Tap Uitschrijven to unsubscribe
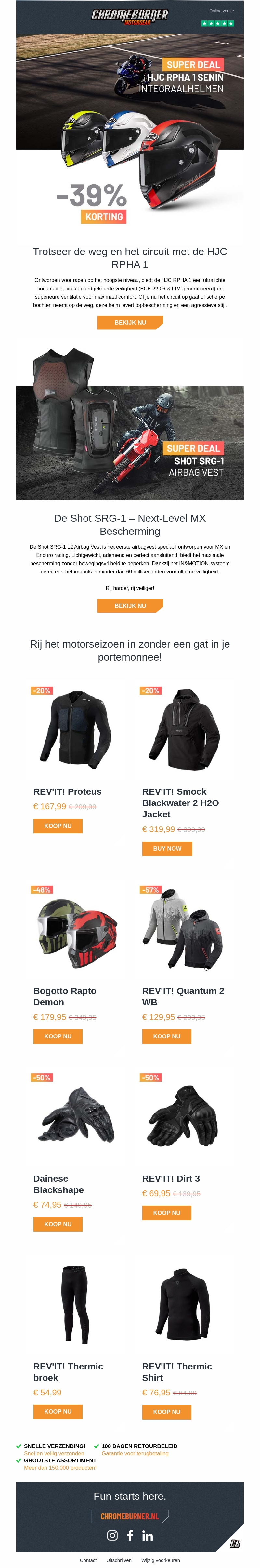Image resolution: width=260 pixels, height=1568 pixels. coord(119,1560)
